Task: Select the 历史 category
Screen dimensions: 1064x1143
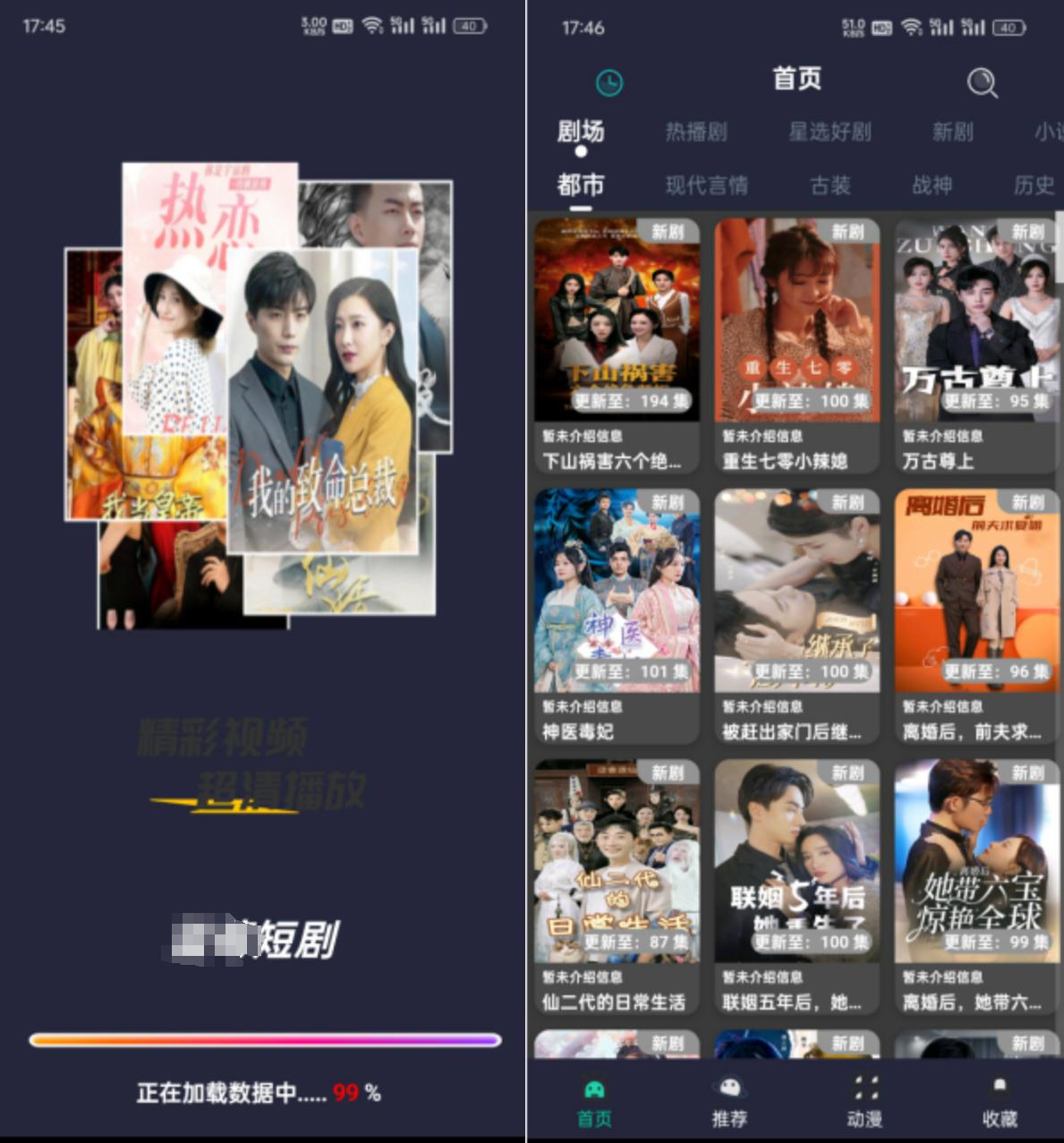Action: 1034,185
